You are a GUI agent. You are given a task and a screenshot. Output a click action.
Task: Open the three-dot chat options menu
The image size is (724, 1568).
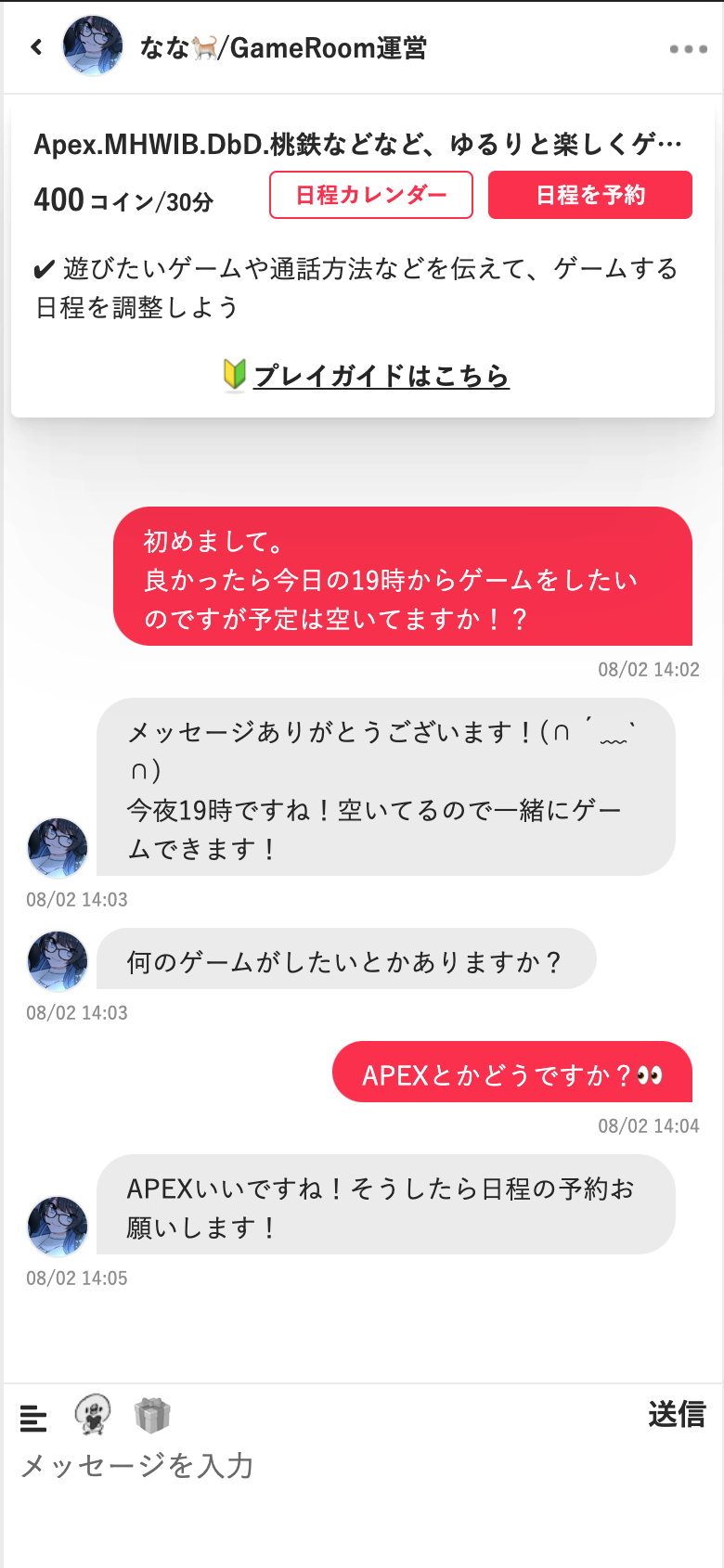pos(688,46)
